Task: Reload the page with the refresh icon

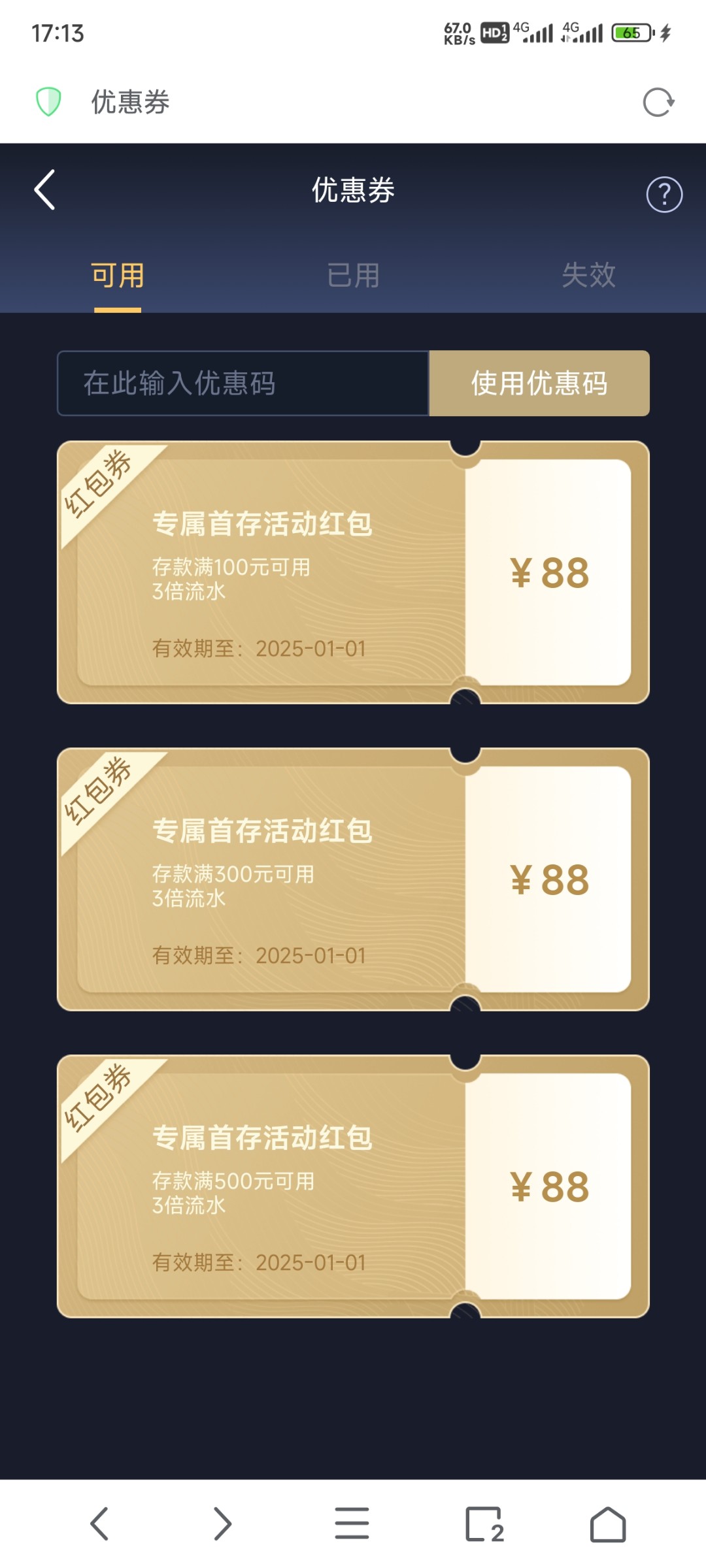Action: click(658, 102)
